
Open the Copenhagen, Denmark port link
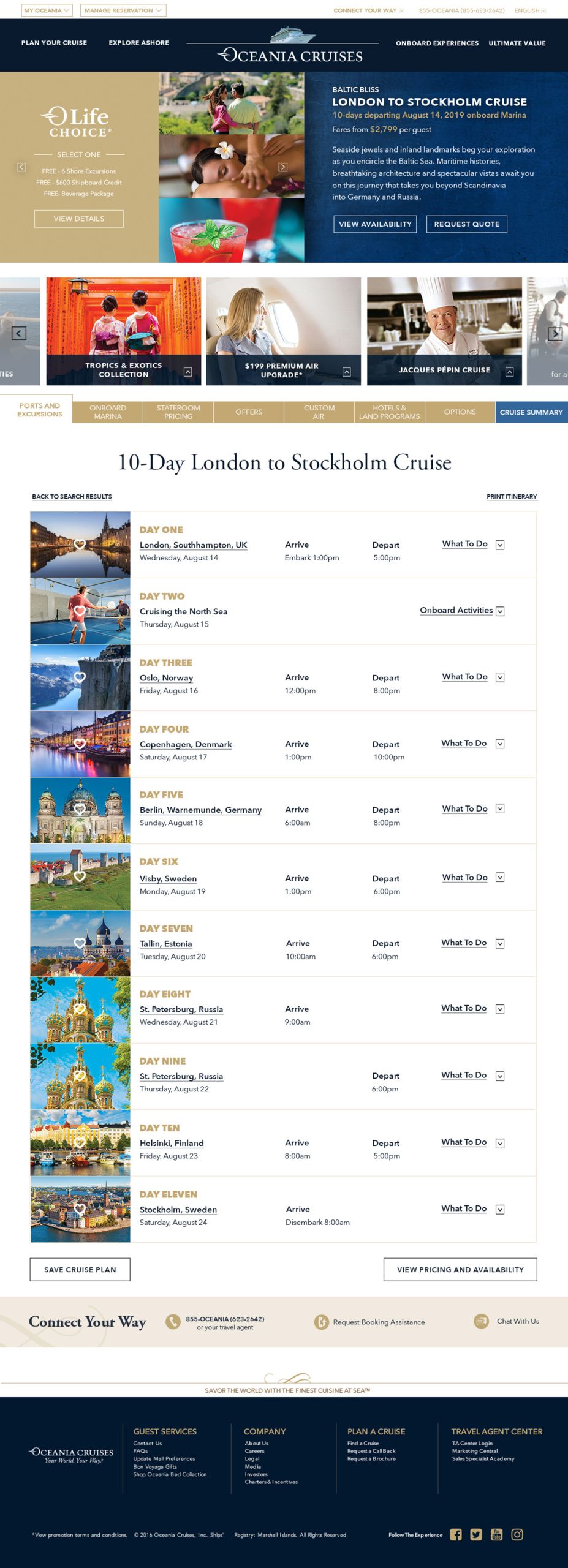pyautogui.click(x=186, y=745)
